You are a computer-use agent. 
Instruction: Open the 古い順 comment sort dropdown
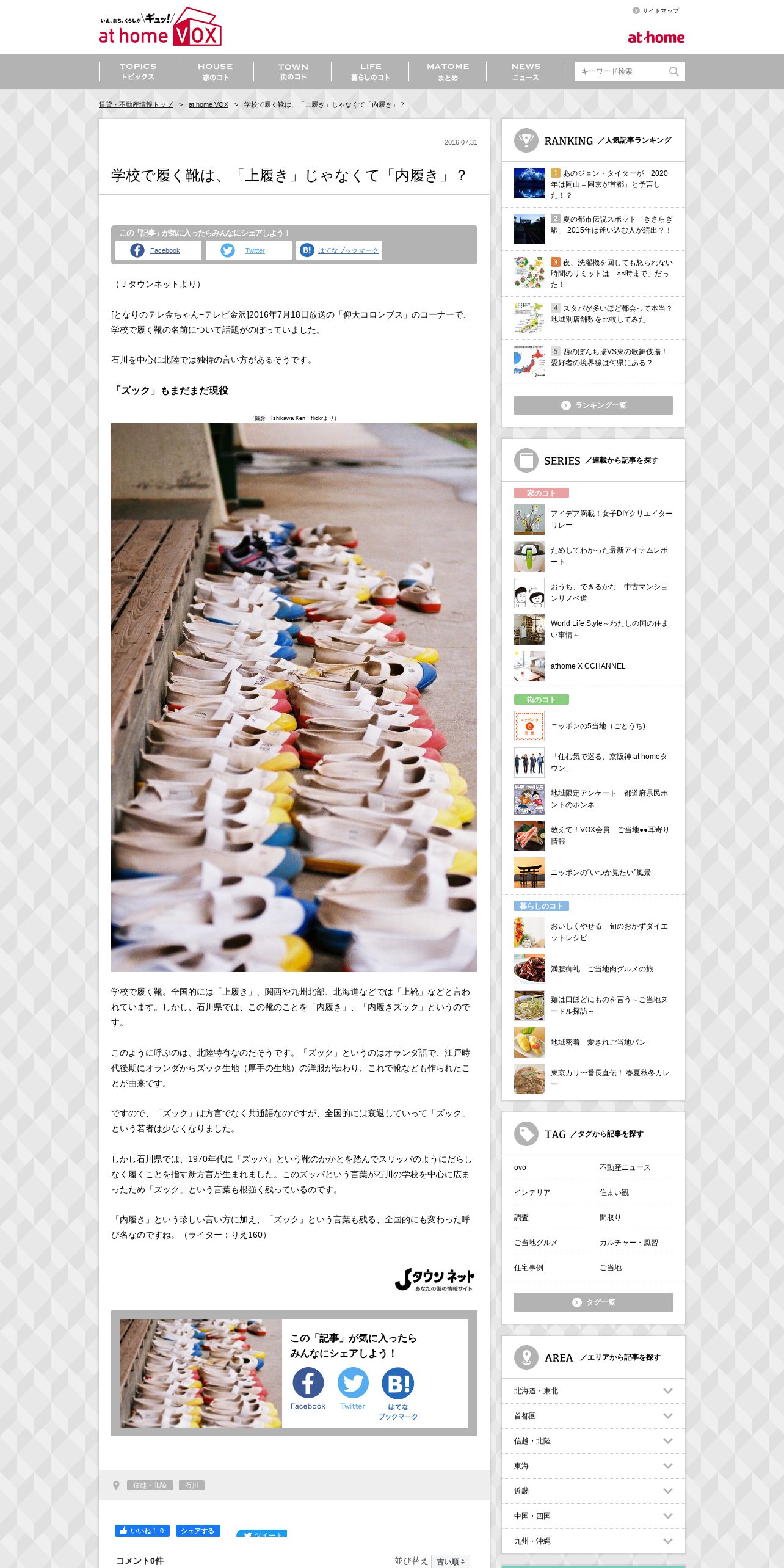pyautogui.click(x=451, y=1561)
